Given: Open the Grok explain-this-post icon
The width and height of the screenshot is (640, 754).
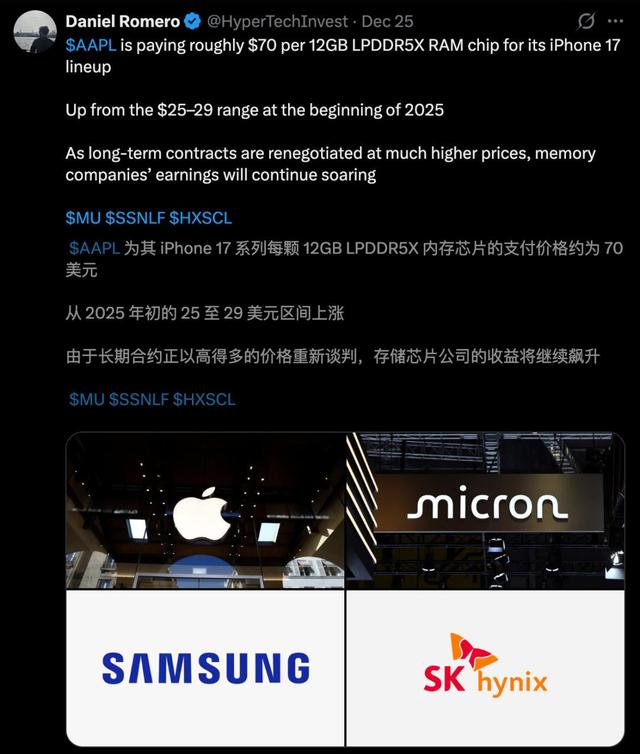Looking at the screenshot, I should [588, 22].
